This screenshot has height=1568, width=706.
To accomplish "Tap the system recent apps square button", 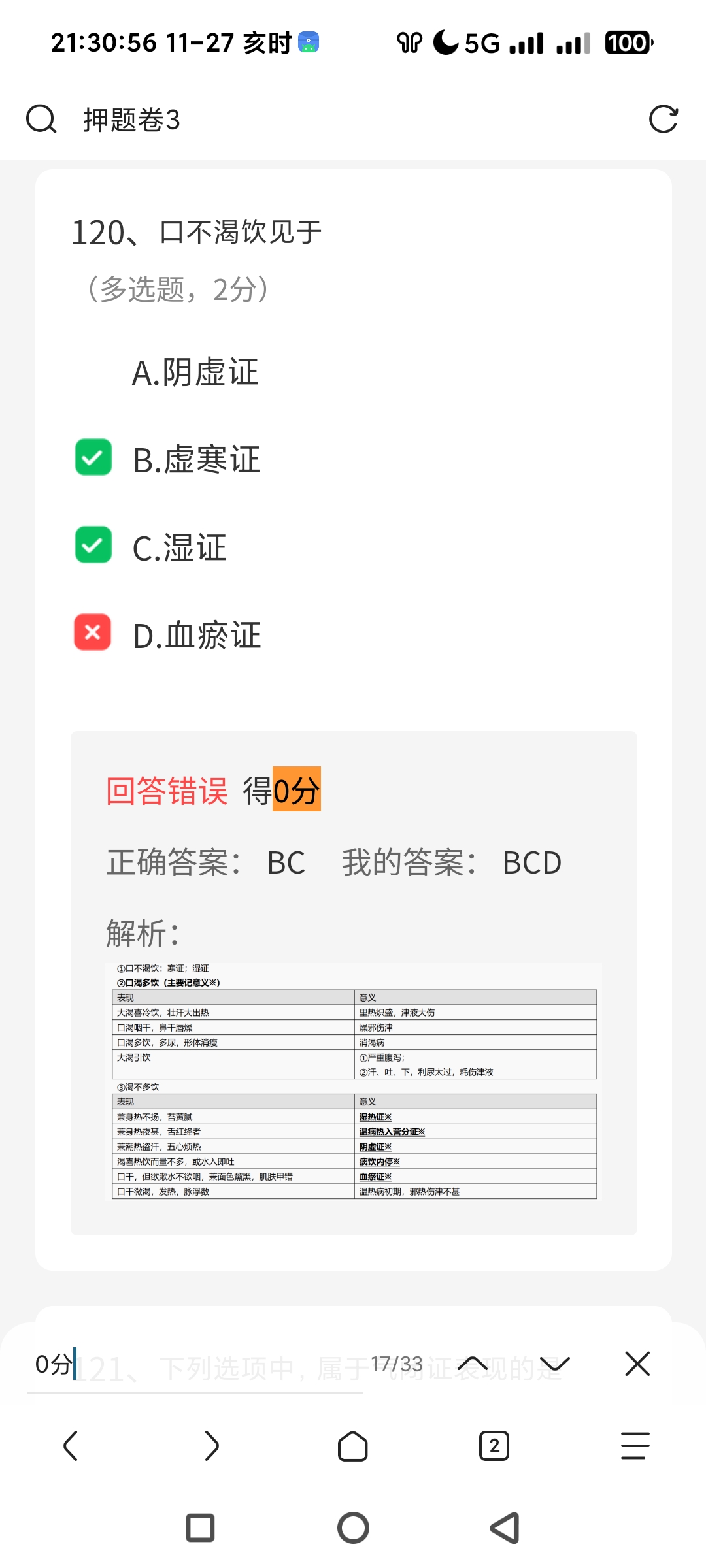I will pyautogui.click(x=201, y=1527).
